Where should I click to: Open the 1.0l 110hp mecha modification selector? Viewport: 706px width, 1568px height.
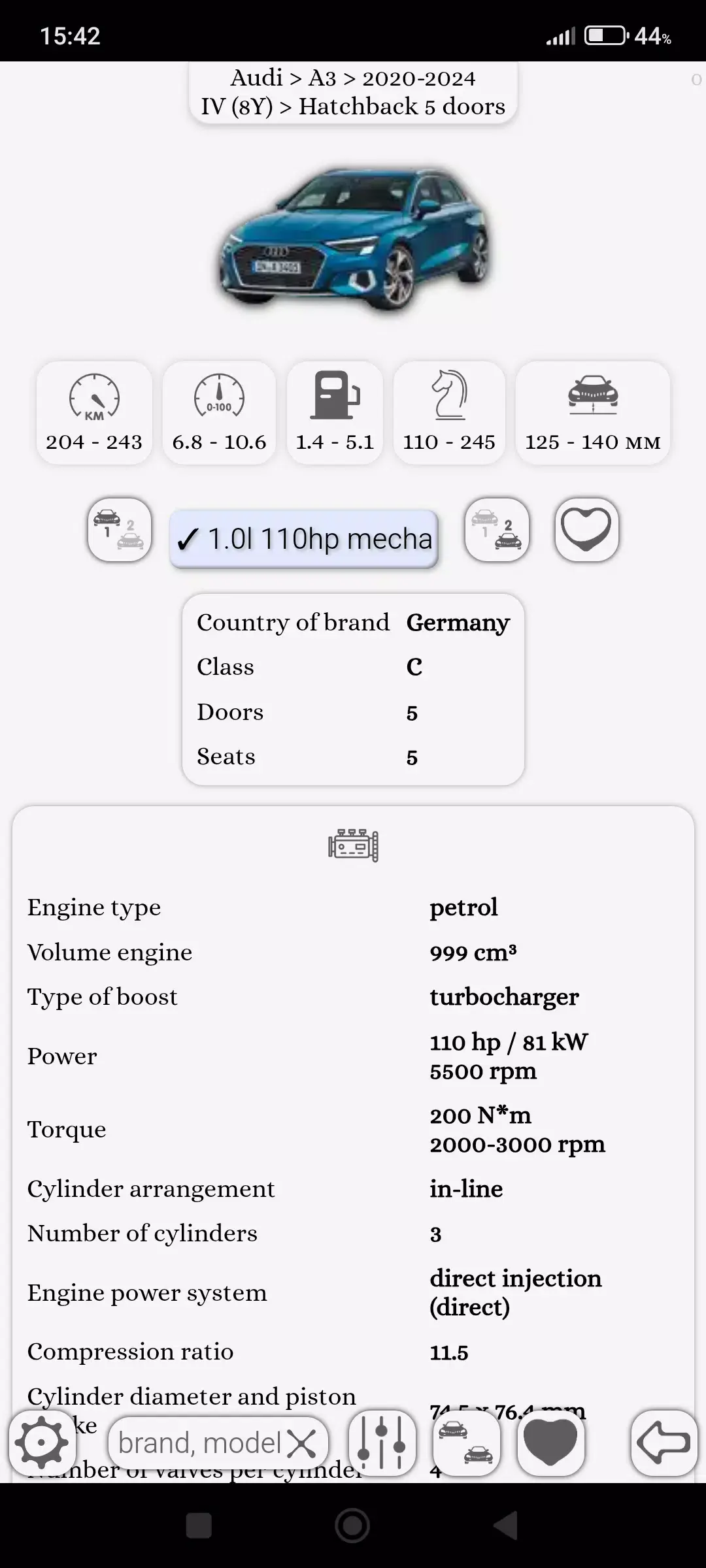303,537
